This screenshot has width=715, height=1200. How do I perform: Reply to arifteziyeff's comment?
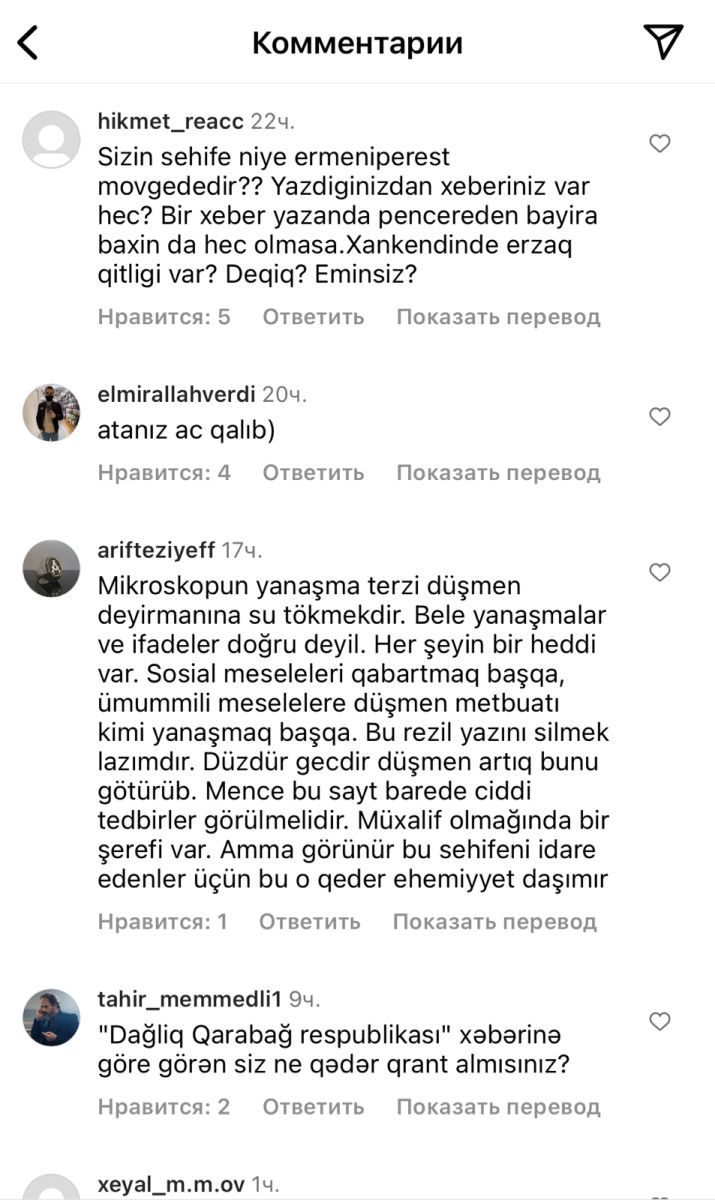coord(309,921)
